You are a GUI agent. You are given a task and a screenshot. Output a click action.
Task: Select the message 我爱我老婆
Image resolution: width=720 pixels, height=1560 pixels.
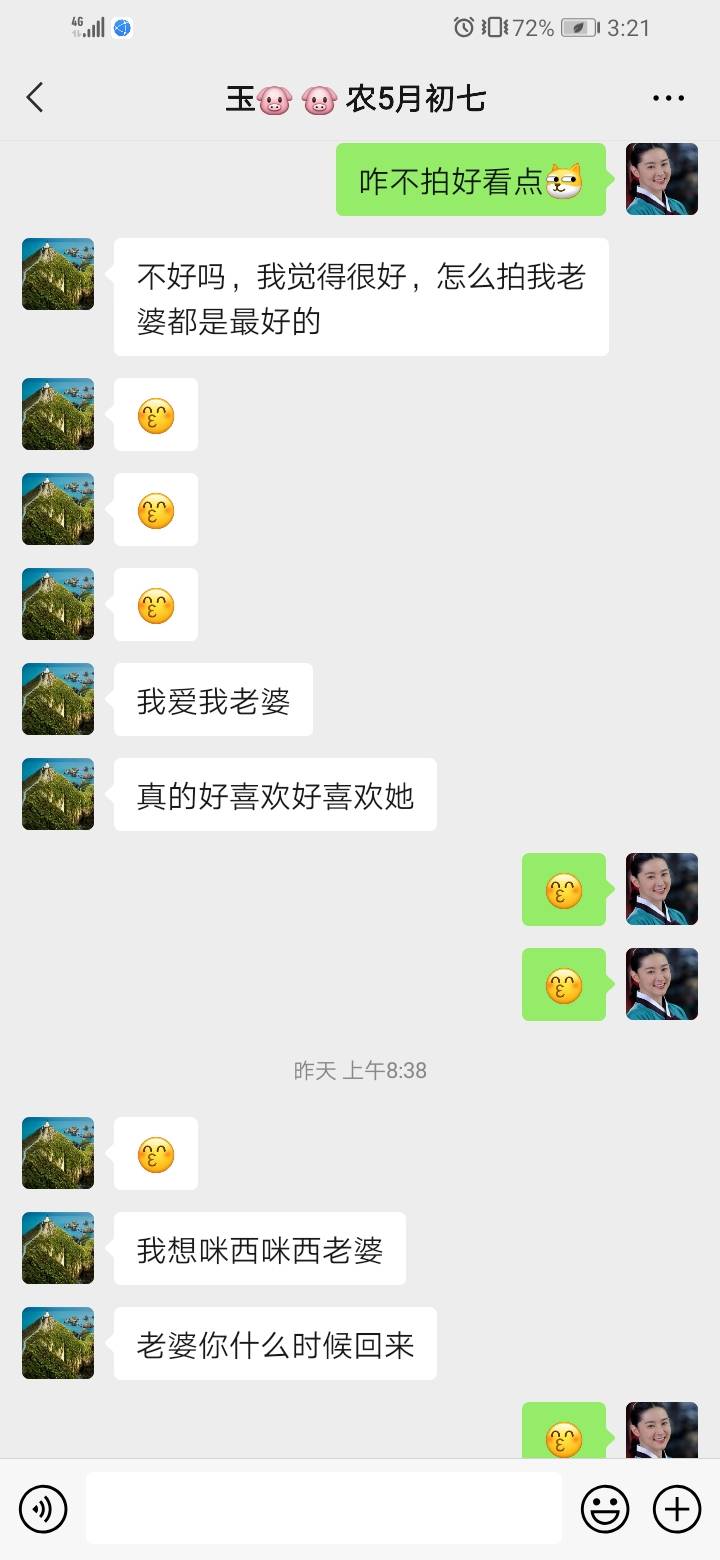(212, 699)
